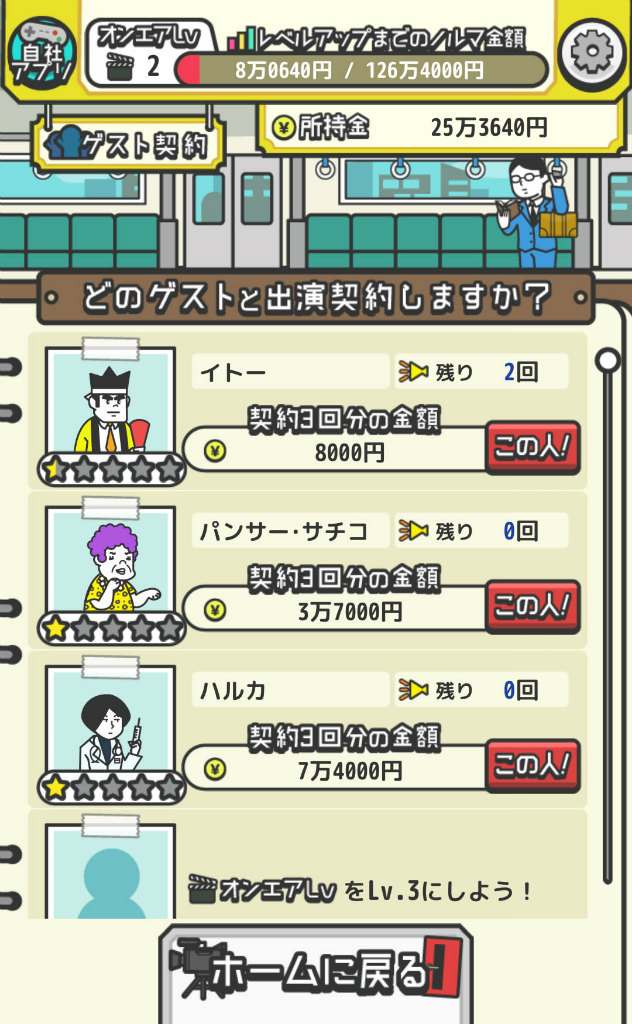Image resolution: width=632 pixels, height=1024 pixels.
Task: Tap この人! to contract イトー
Action: pos(533,447)
